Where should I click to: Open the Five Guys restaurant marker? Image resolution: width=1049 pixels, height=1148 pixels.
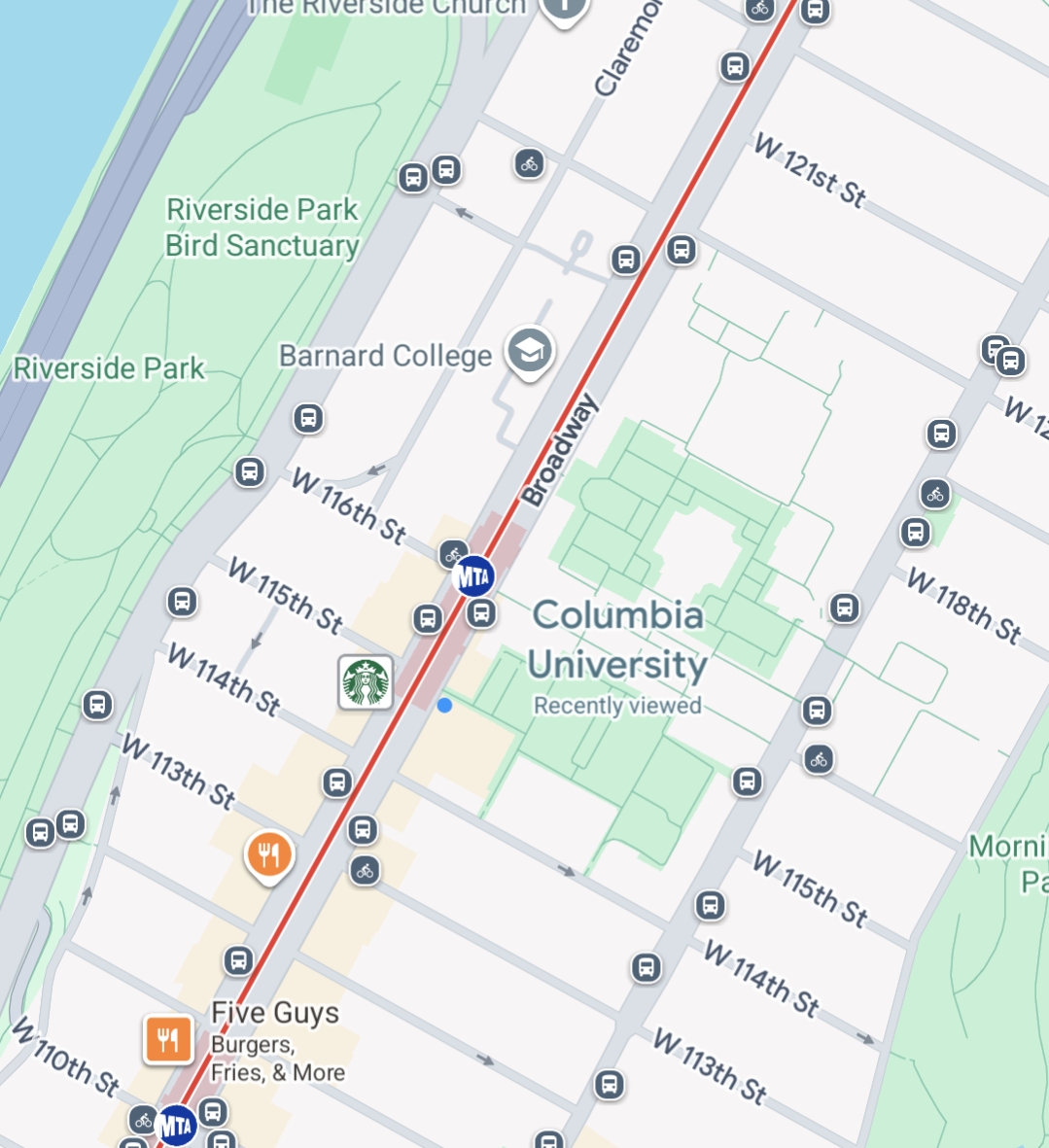169,1040
